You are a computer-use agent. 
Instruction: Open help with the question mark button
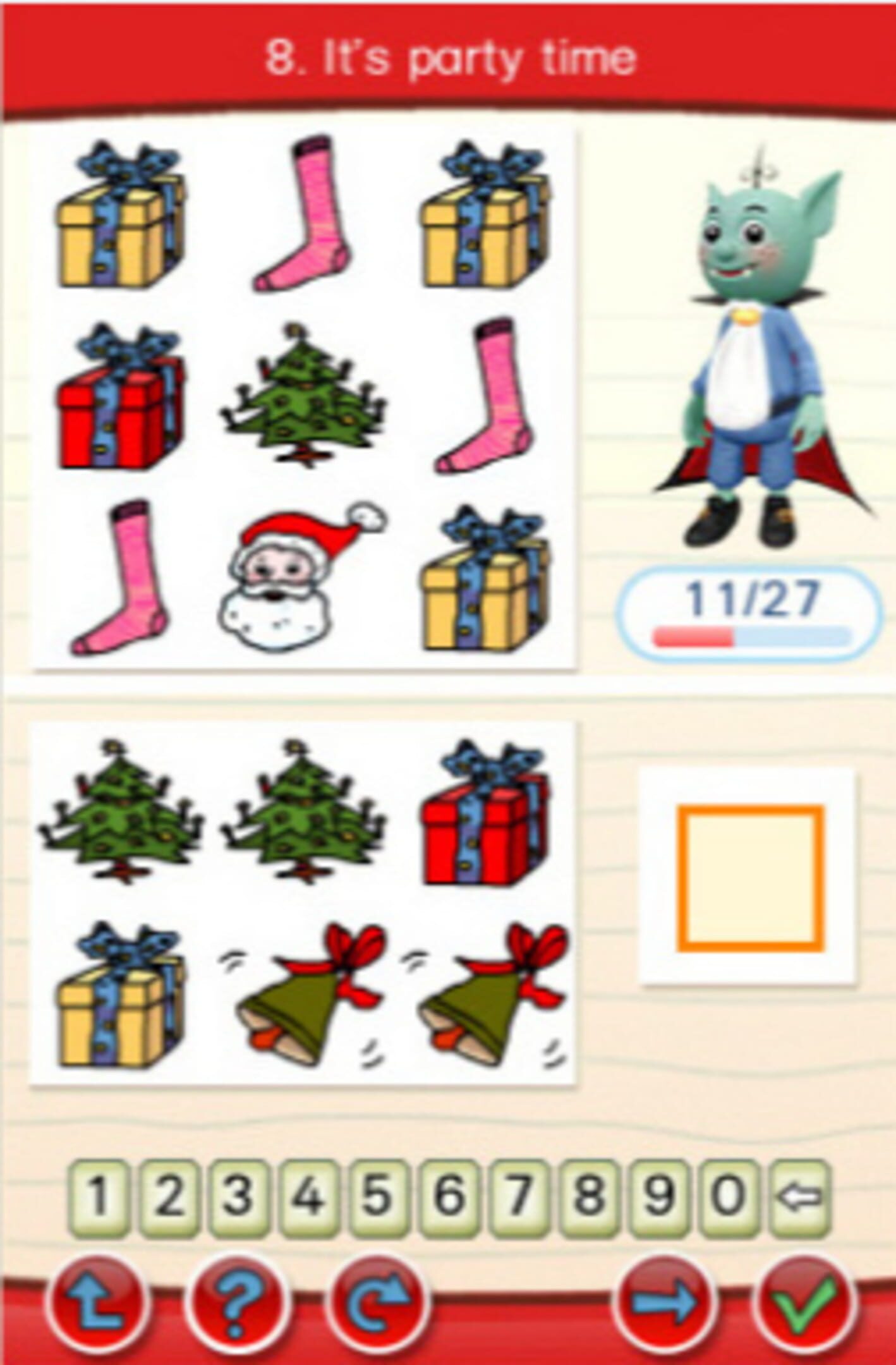pyautogui.click(x=238, y=1304)
